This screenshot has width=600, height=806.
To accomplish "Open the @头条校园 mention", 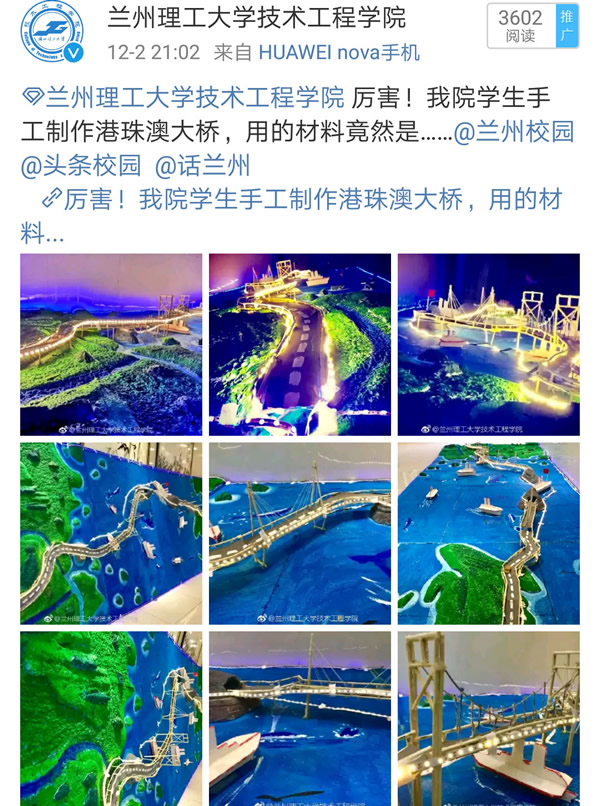I will tap(82, 166).
